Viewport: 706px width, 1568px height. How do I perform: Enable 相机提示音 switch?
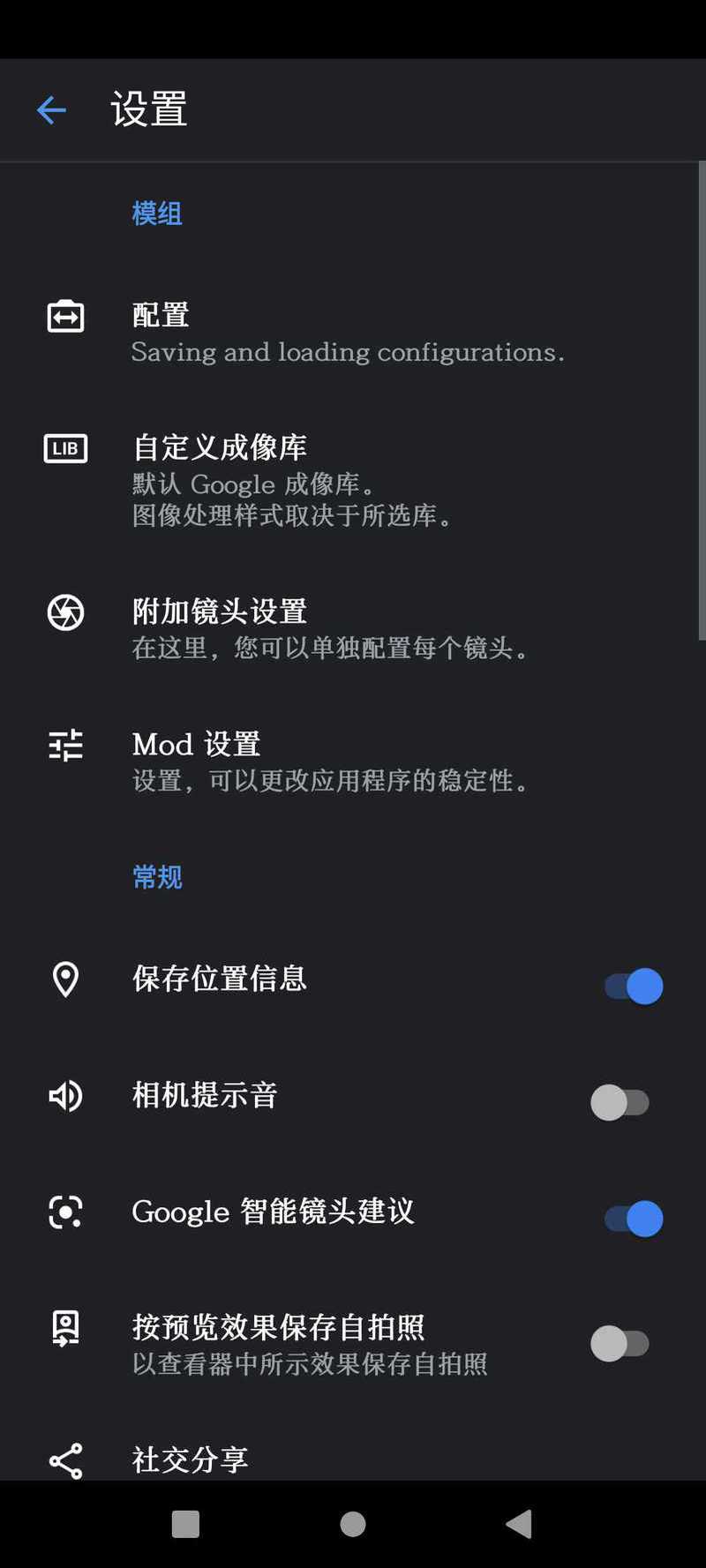pyautogui.click(x=620, y=1102)
